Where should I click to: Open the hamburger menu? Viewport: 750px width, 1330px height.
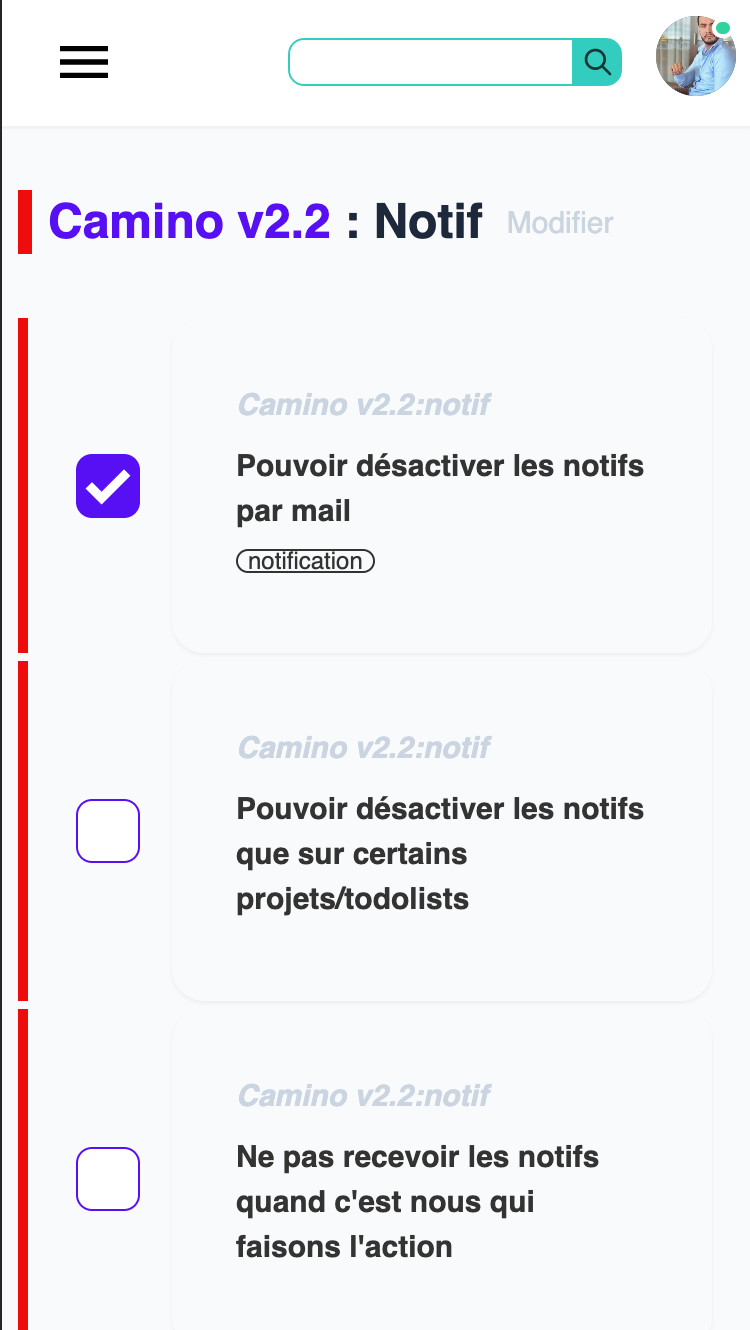(x=84, y=62)
